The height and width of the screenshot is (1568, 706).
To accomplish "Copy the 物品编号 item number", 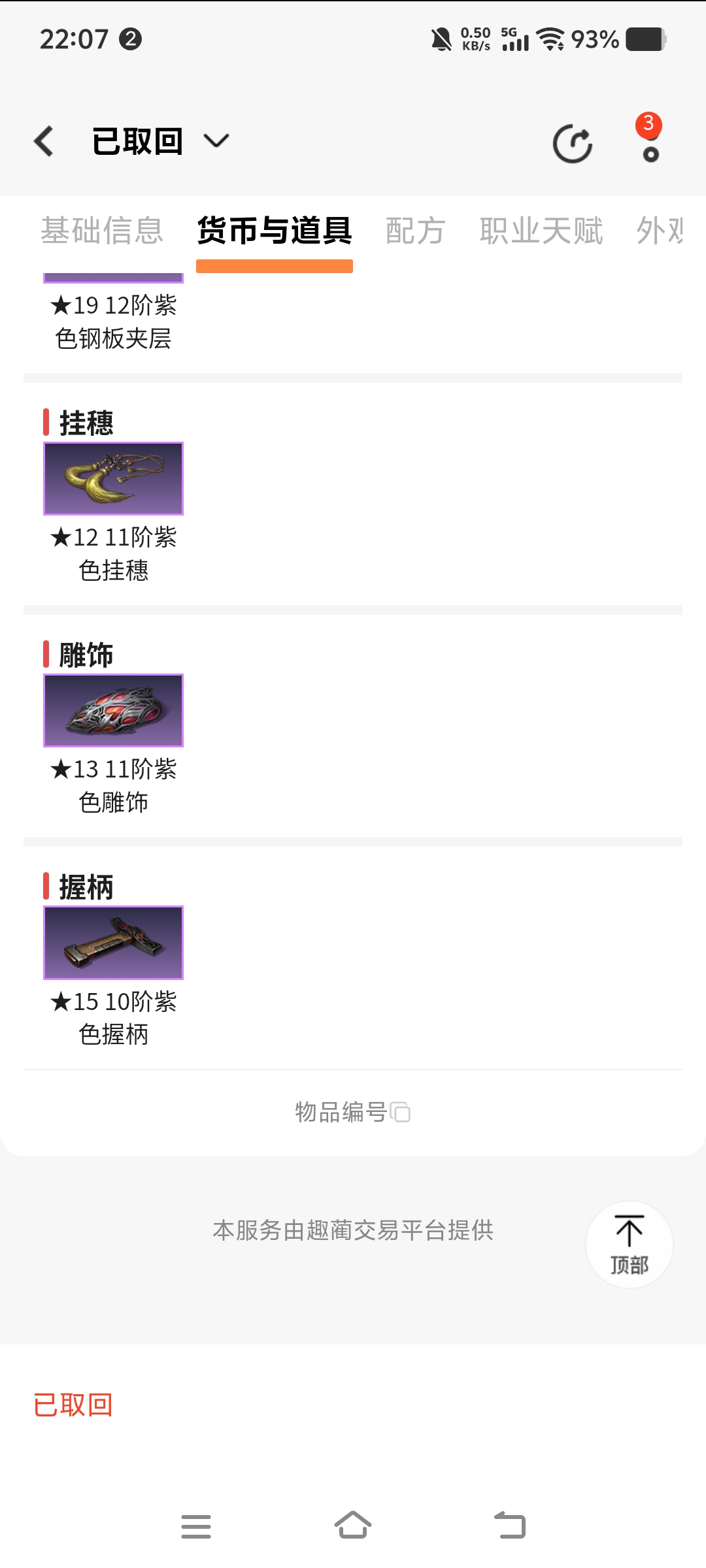I will (400, 1112).
